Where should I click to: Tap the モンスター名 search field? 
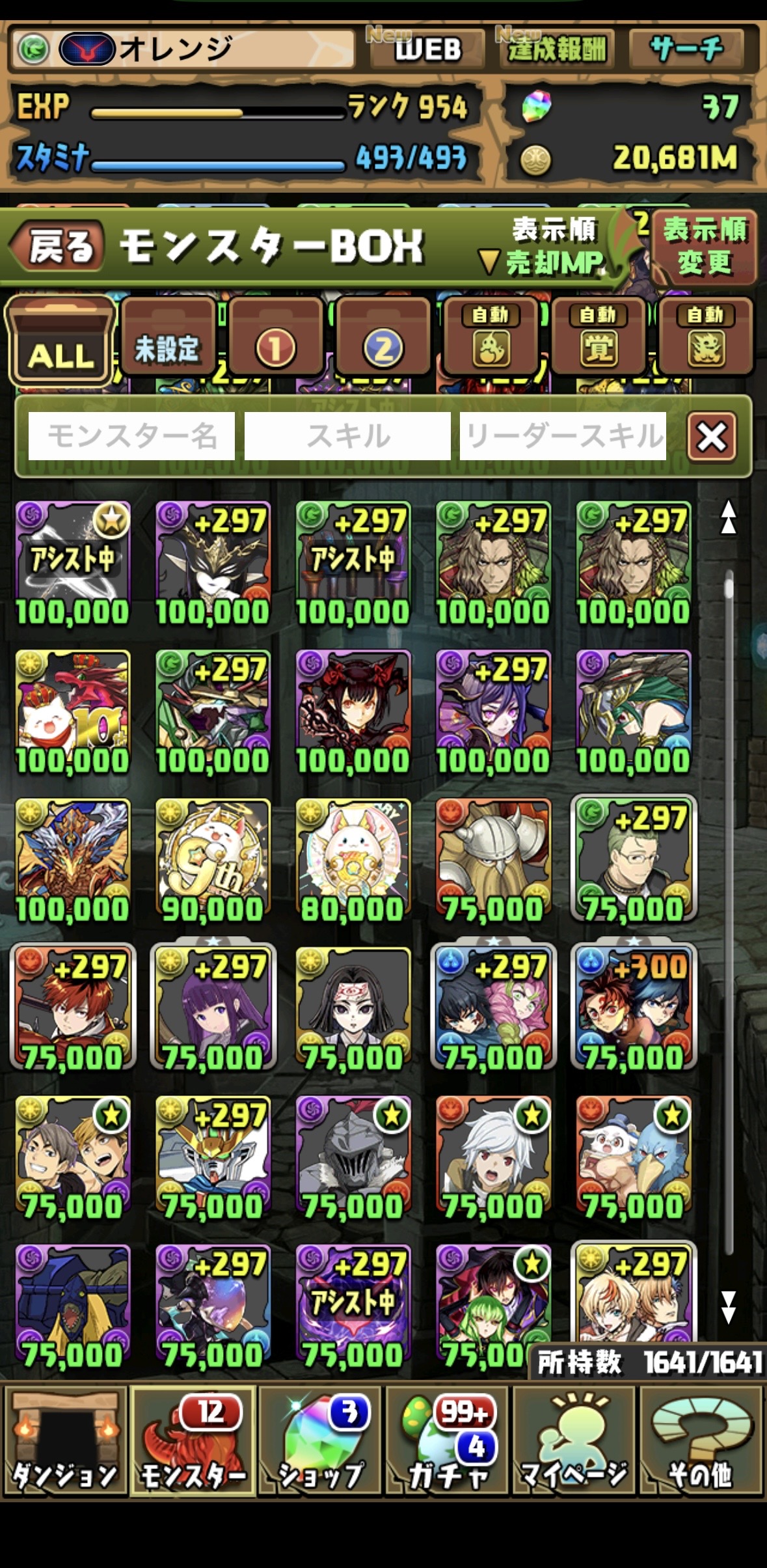pyautogui.click(x=132, y=436)
